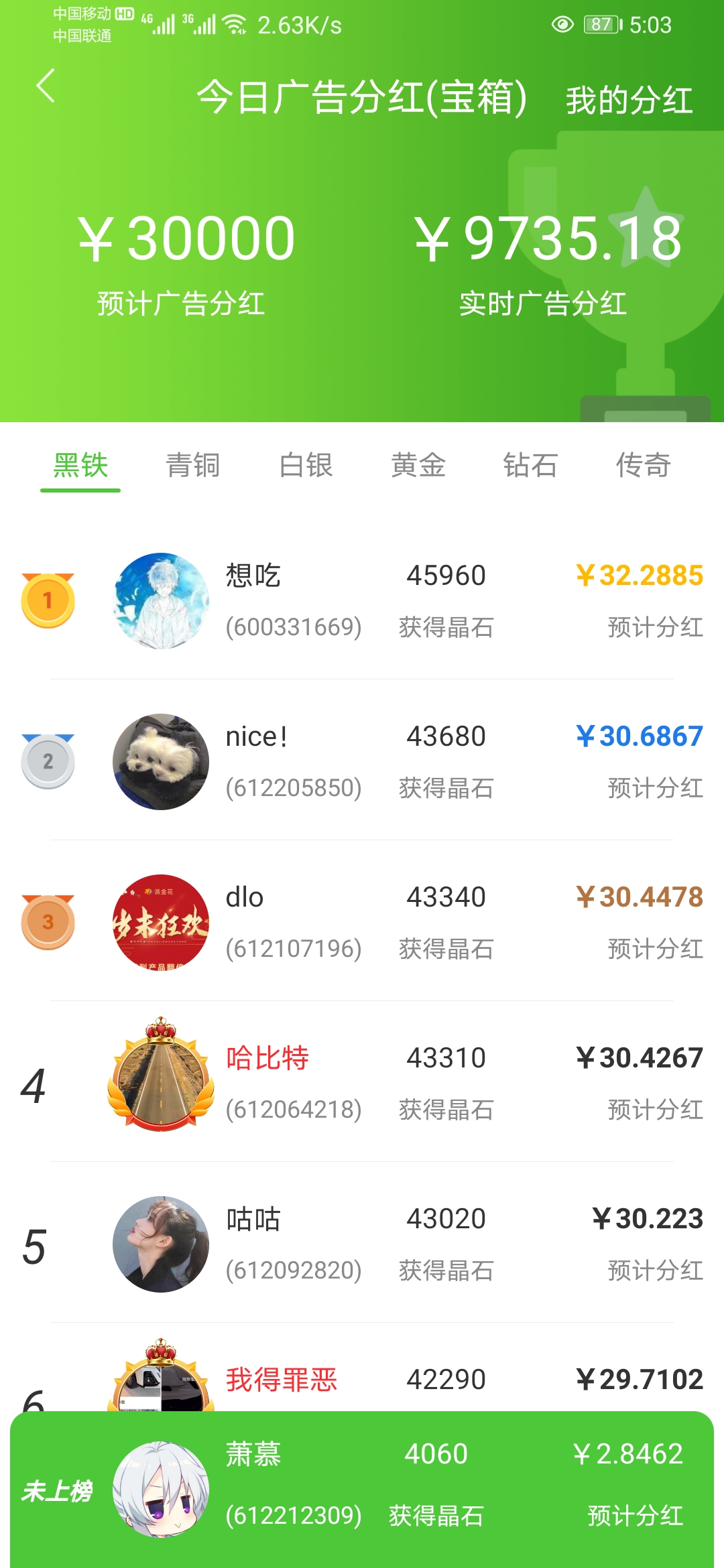
Task: Click the eye icon in the status bar
Action: click(x=562, y=25)
